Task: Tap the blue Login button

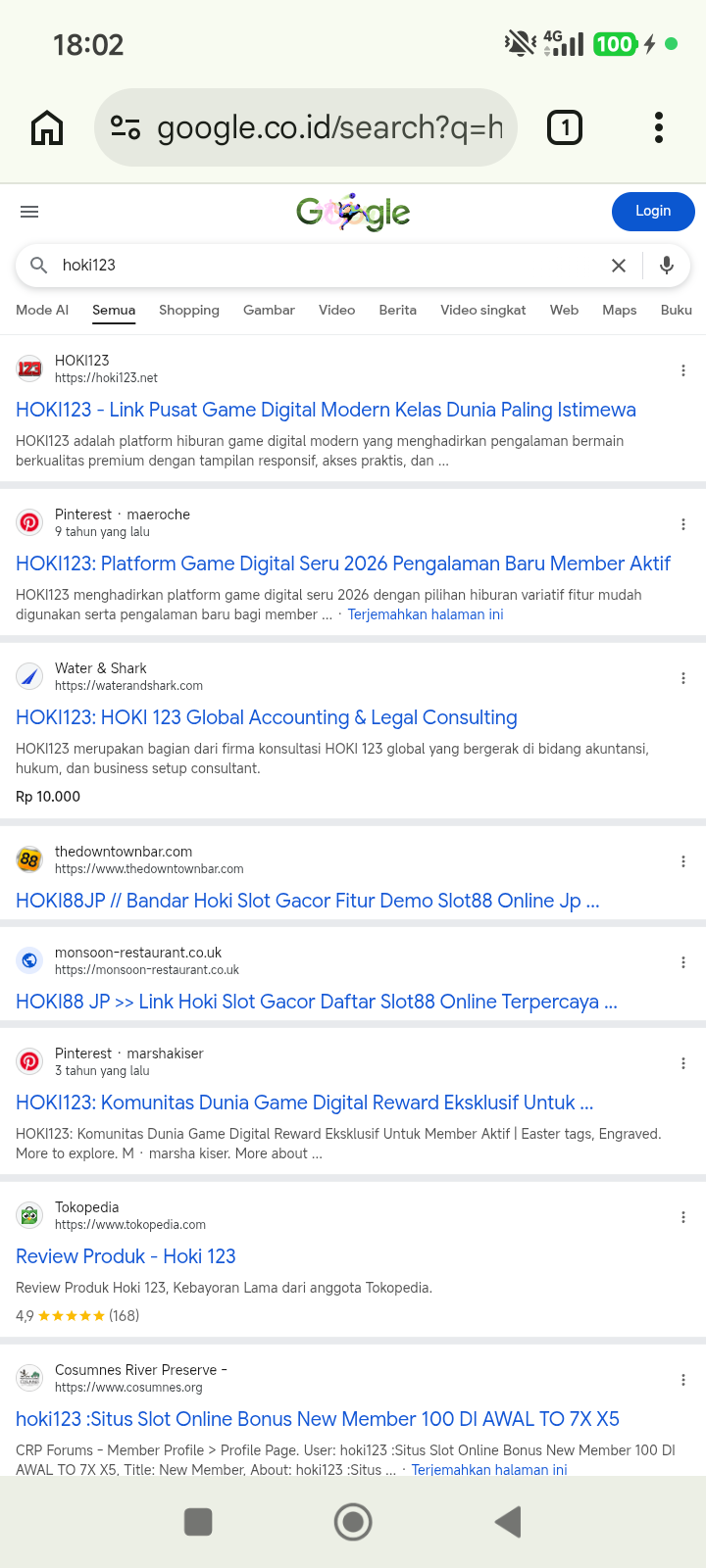Action: pyautogui.click(x=653, y=211)
